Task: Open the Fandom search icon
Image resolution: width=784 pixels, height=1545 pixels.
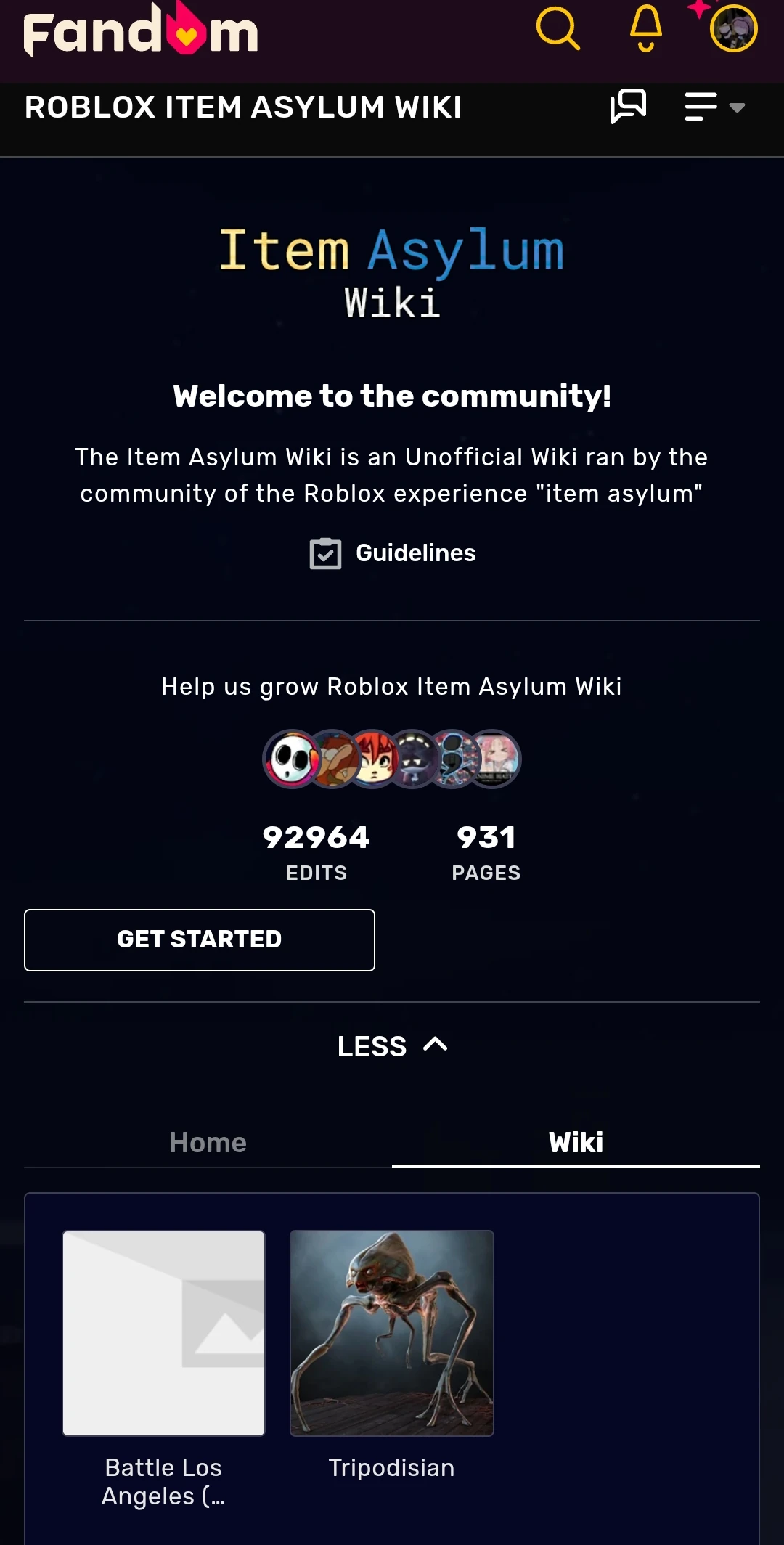Action: [x=558, y=29]
